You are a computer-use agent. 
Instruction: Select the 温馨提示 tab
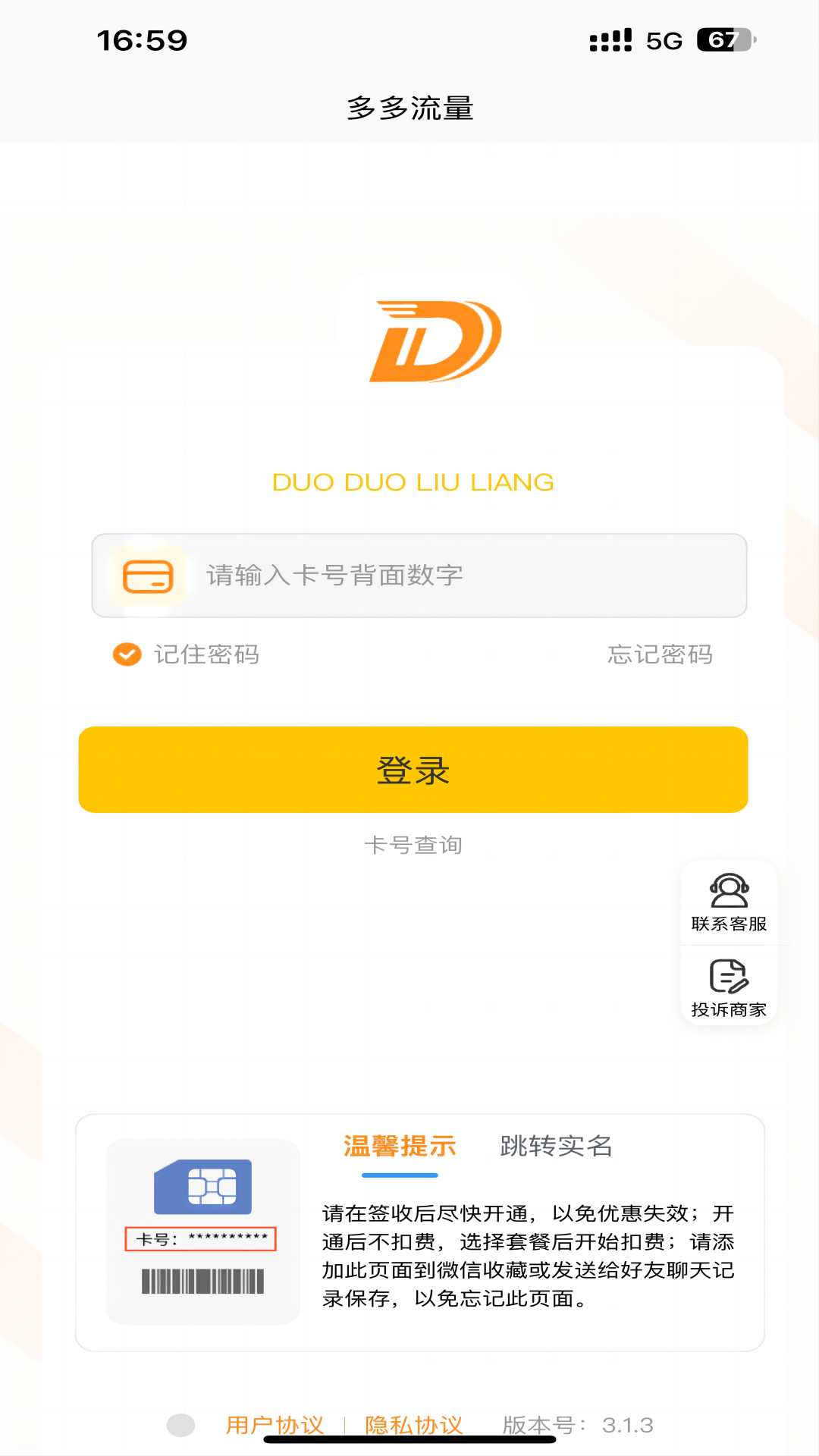(x=400, y=1146)
